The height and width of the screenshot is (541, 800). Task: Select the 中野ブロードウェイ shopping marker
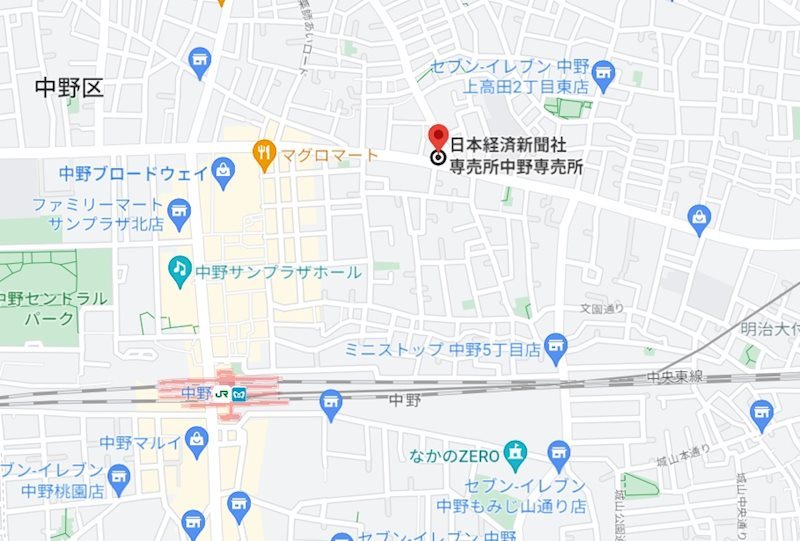pyautogui.click(x=224, y=174)
